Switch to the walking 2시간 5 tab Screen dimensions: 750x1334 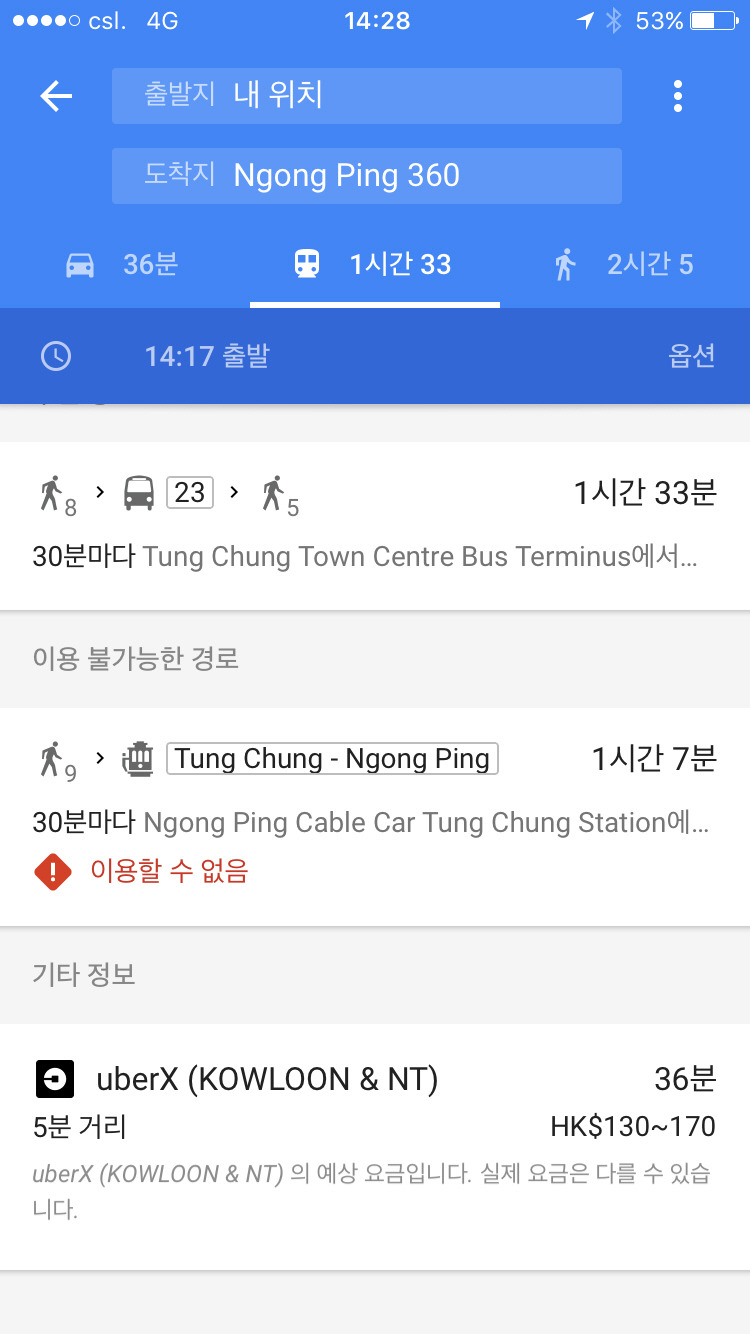[x=625, y=265]
